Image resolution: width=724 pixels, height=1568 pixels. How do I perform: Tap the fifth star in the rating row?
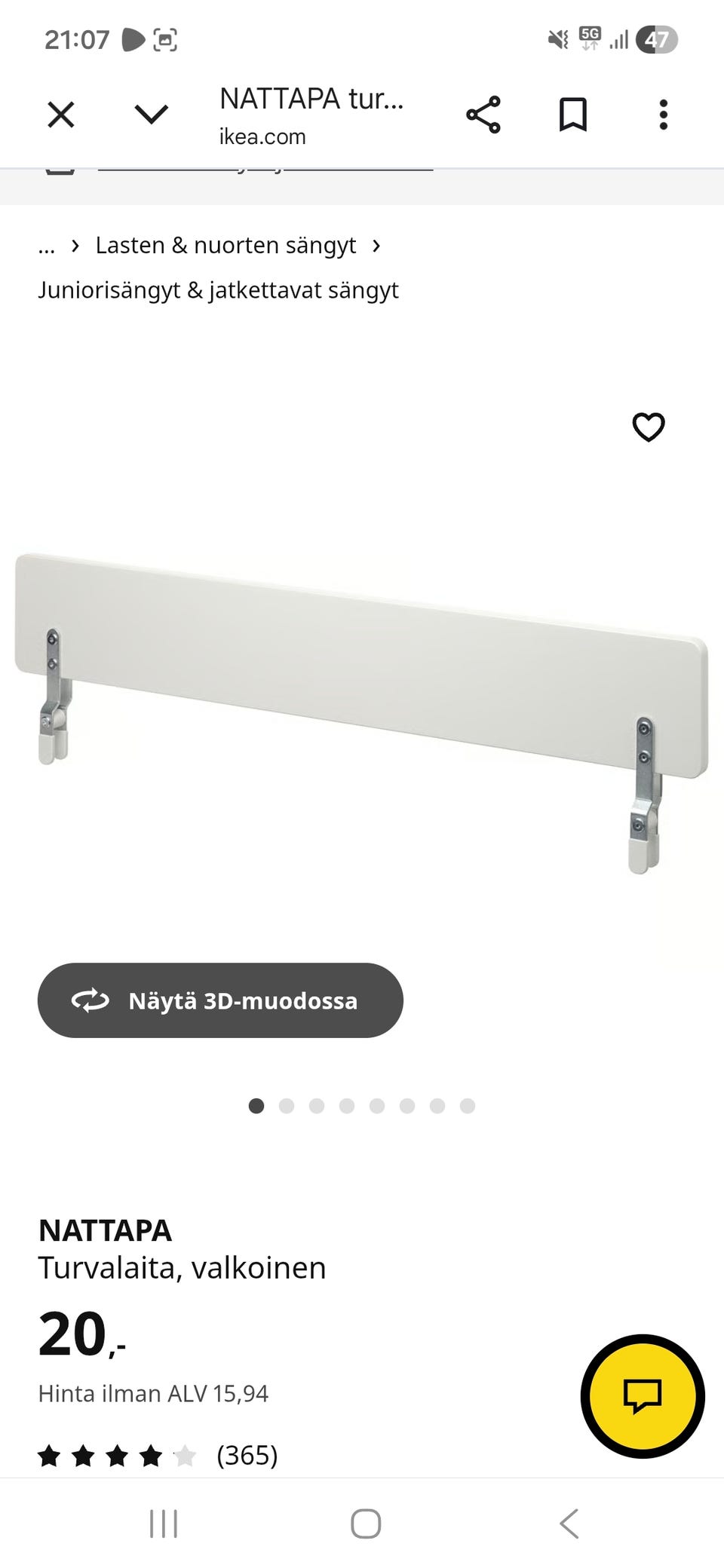(186, 1454)
